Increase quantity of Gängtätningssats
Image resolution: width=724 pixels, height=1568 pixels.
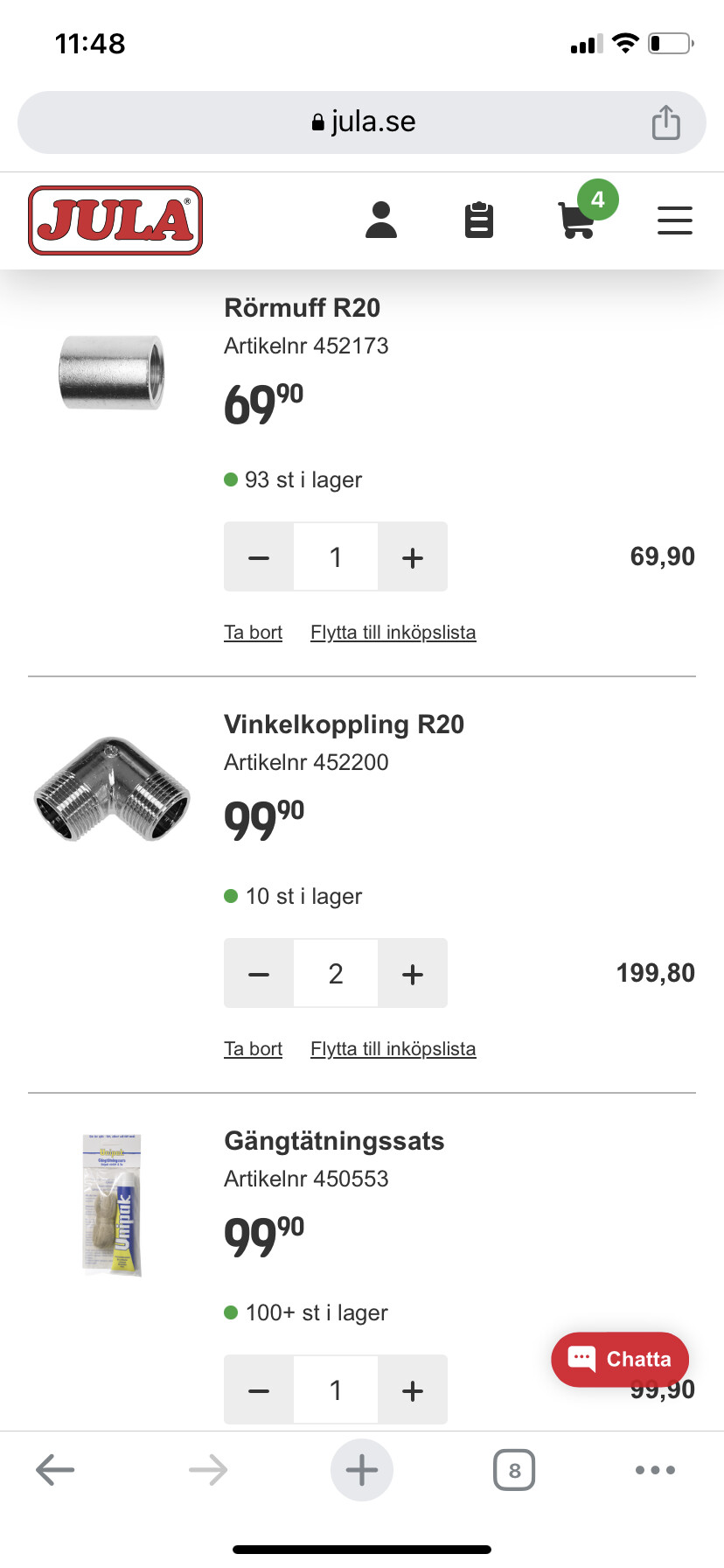pyautogui.click(x=413, y=1390)
